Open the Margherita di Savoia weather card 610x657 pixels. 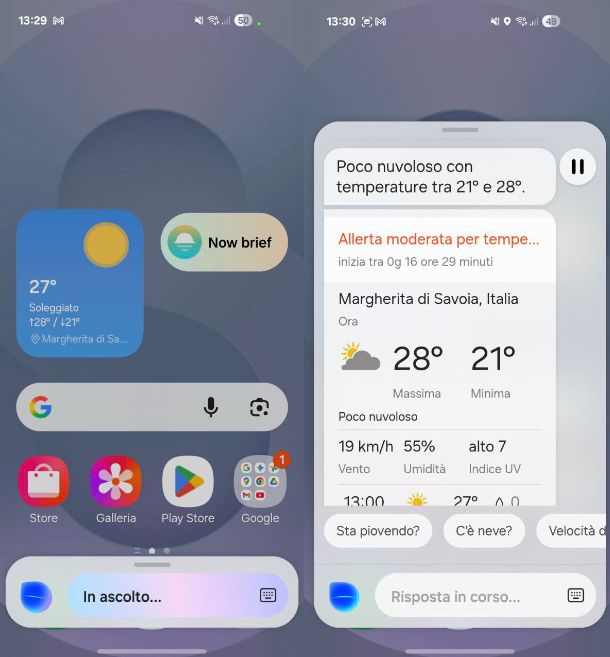439,360
